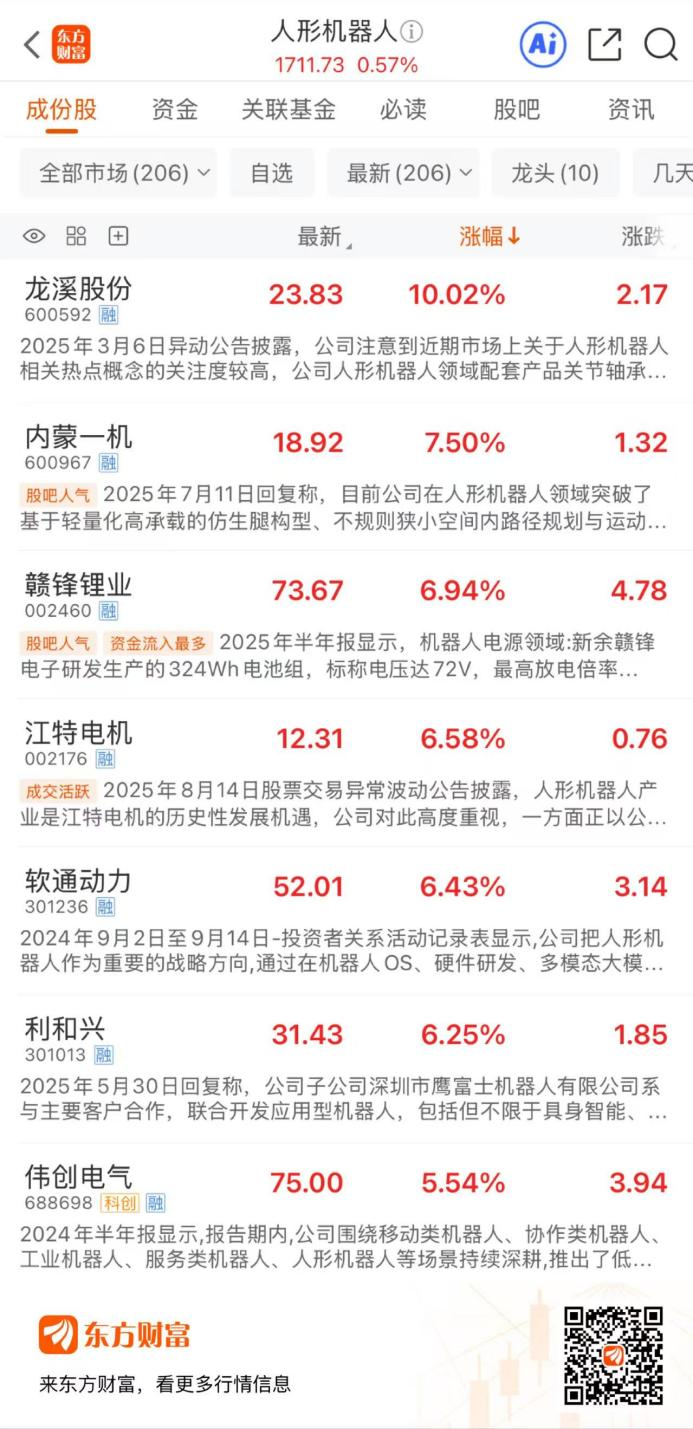Open the 必读 tab
693x1429 pixels.
tap(403, 109)
